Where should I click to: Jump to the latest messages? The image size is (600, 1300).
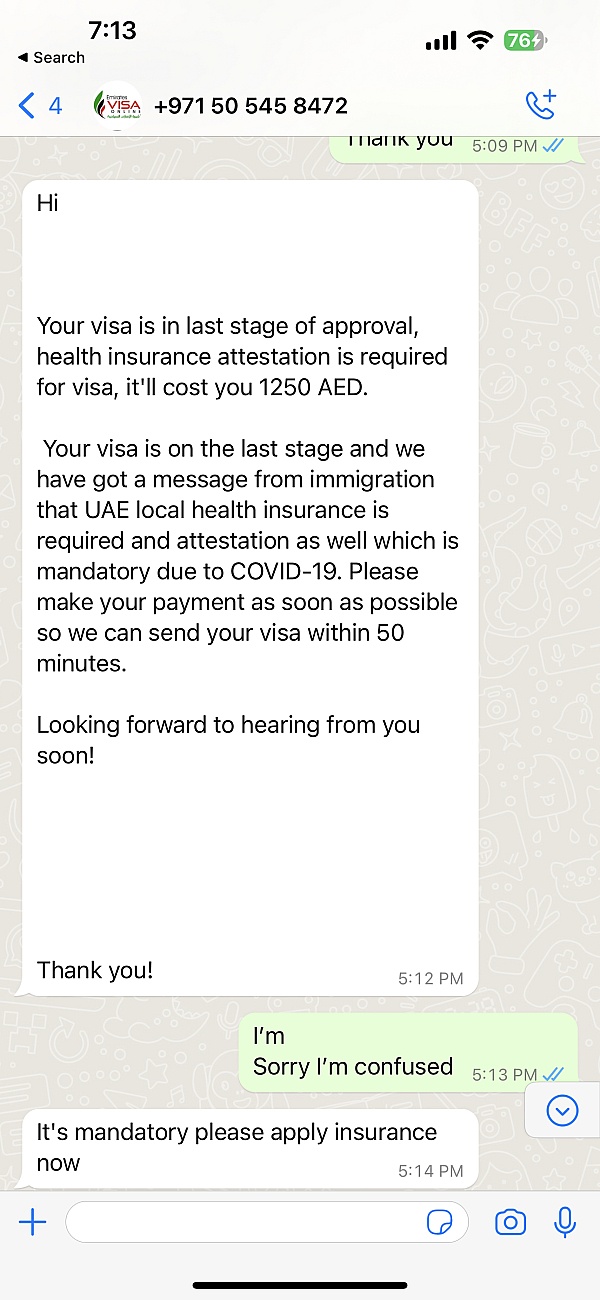tap(563, 1110)
